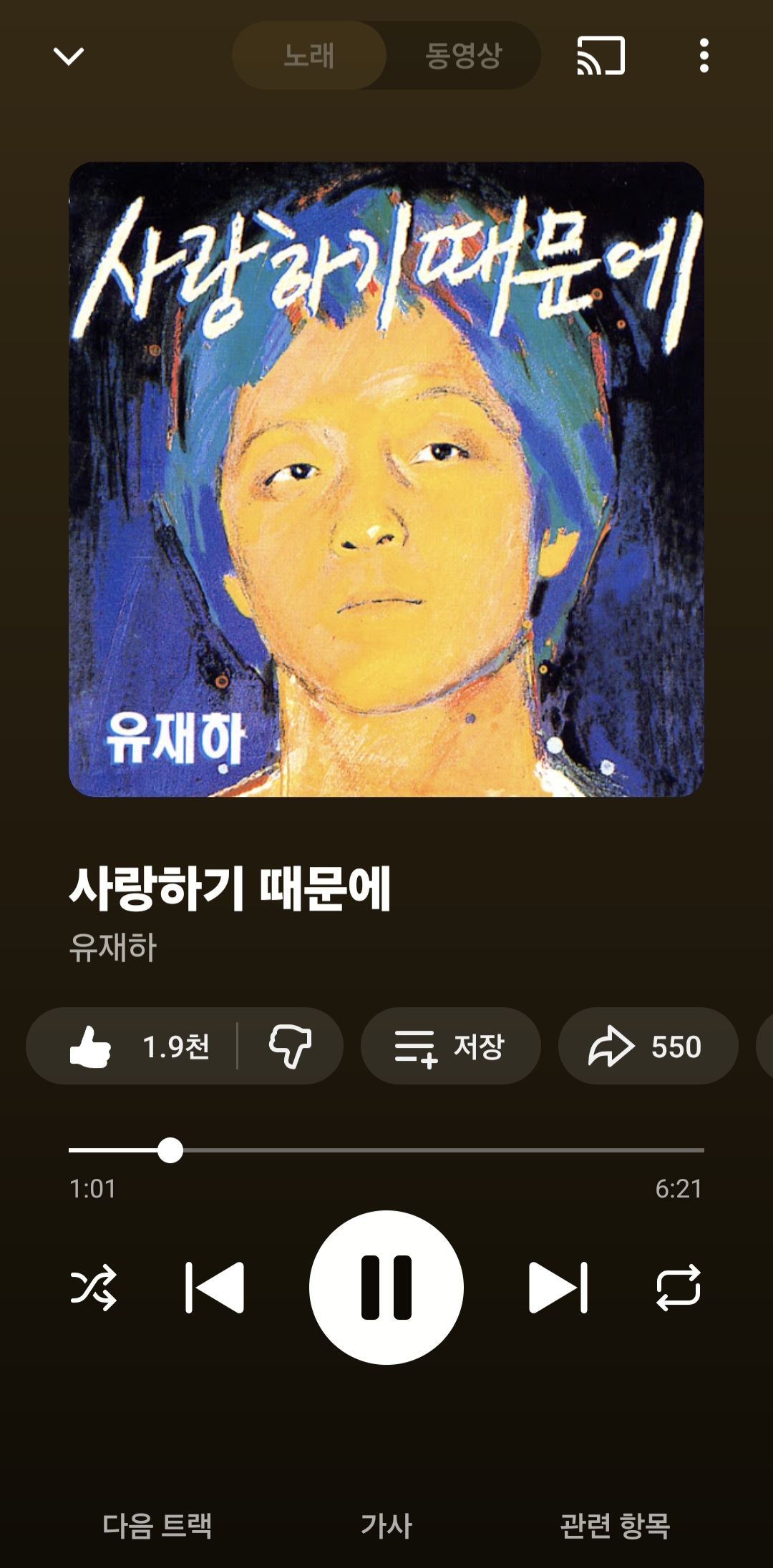Collapse the player with the down chevron
The width and height of the screenshot is (773, 1568).
(x=69, y=56)
